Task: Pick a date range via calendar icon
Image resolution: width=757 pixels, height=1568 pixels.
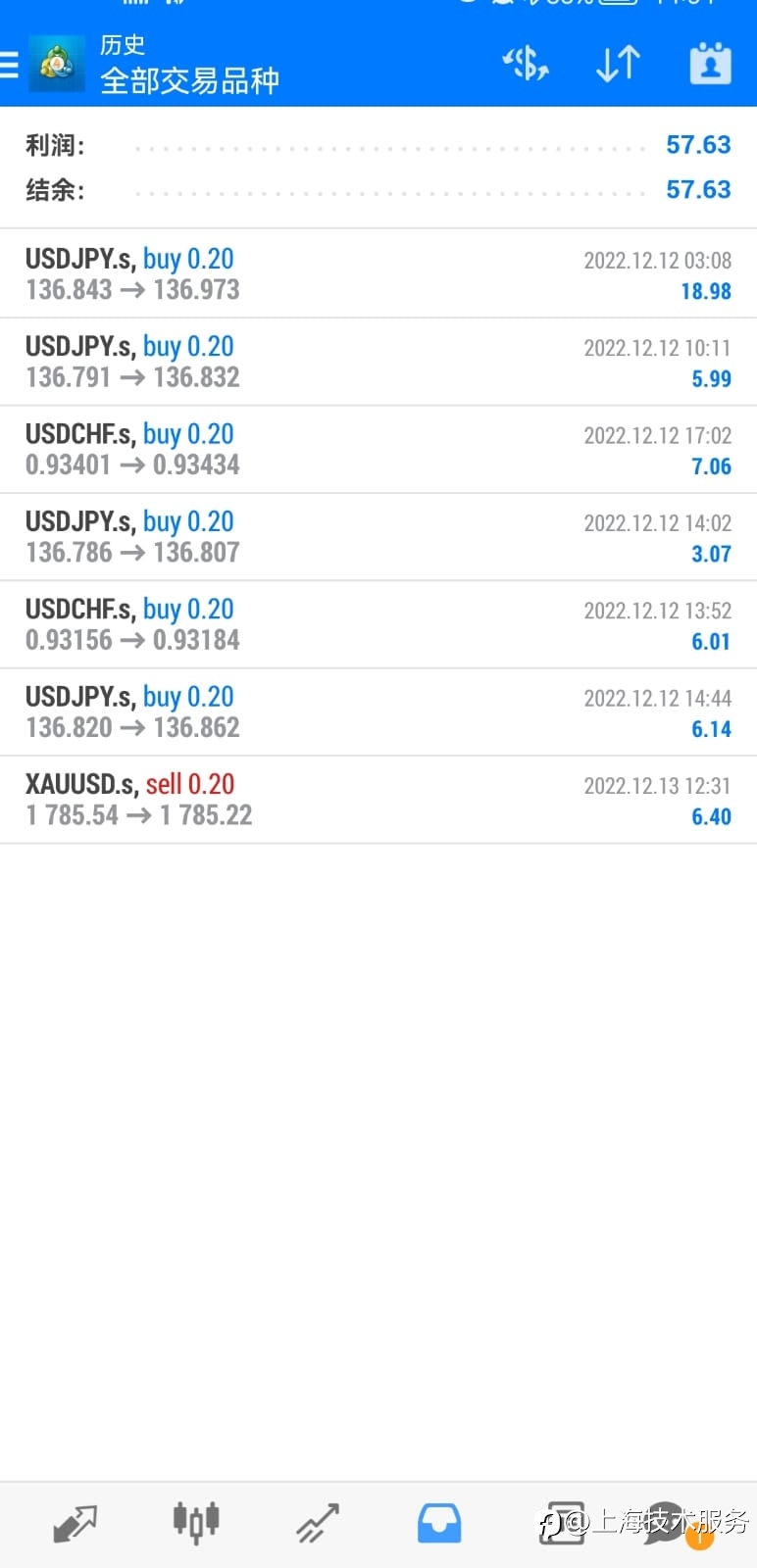Action: click(711, 64)
